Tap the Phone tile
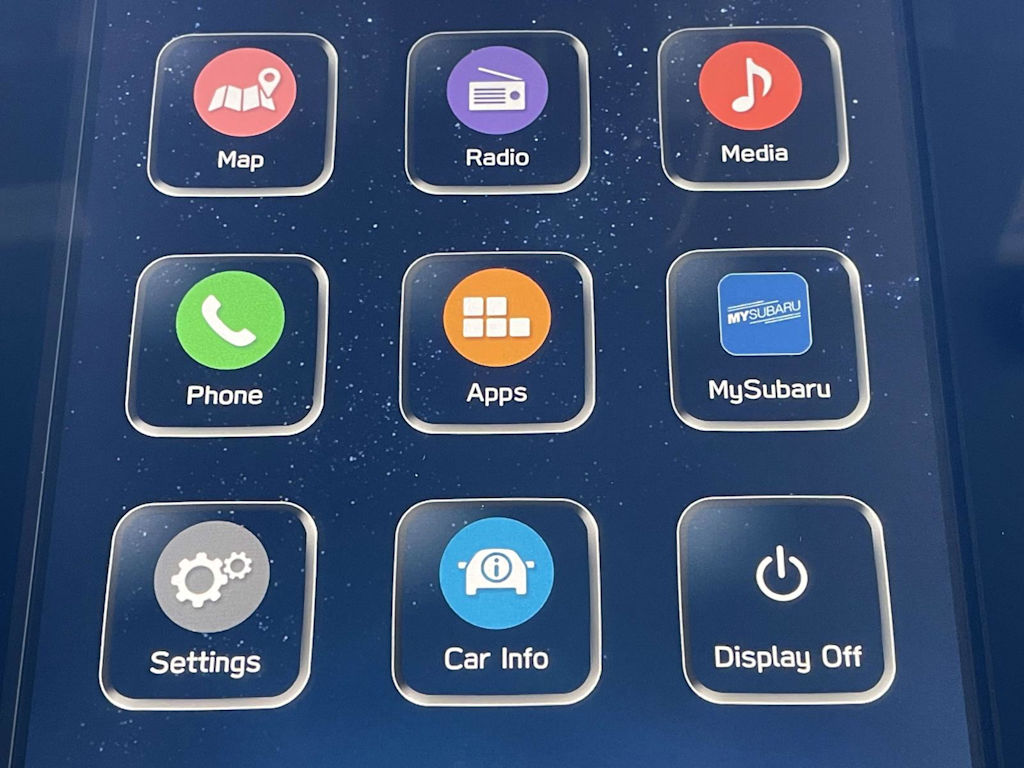 coord(228,344)
